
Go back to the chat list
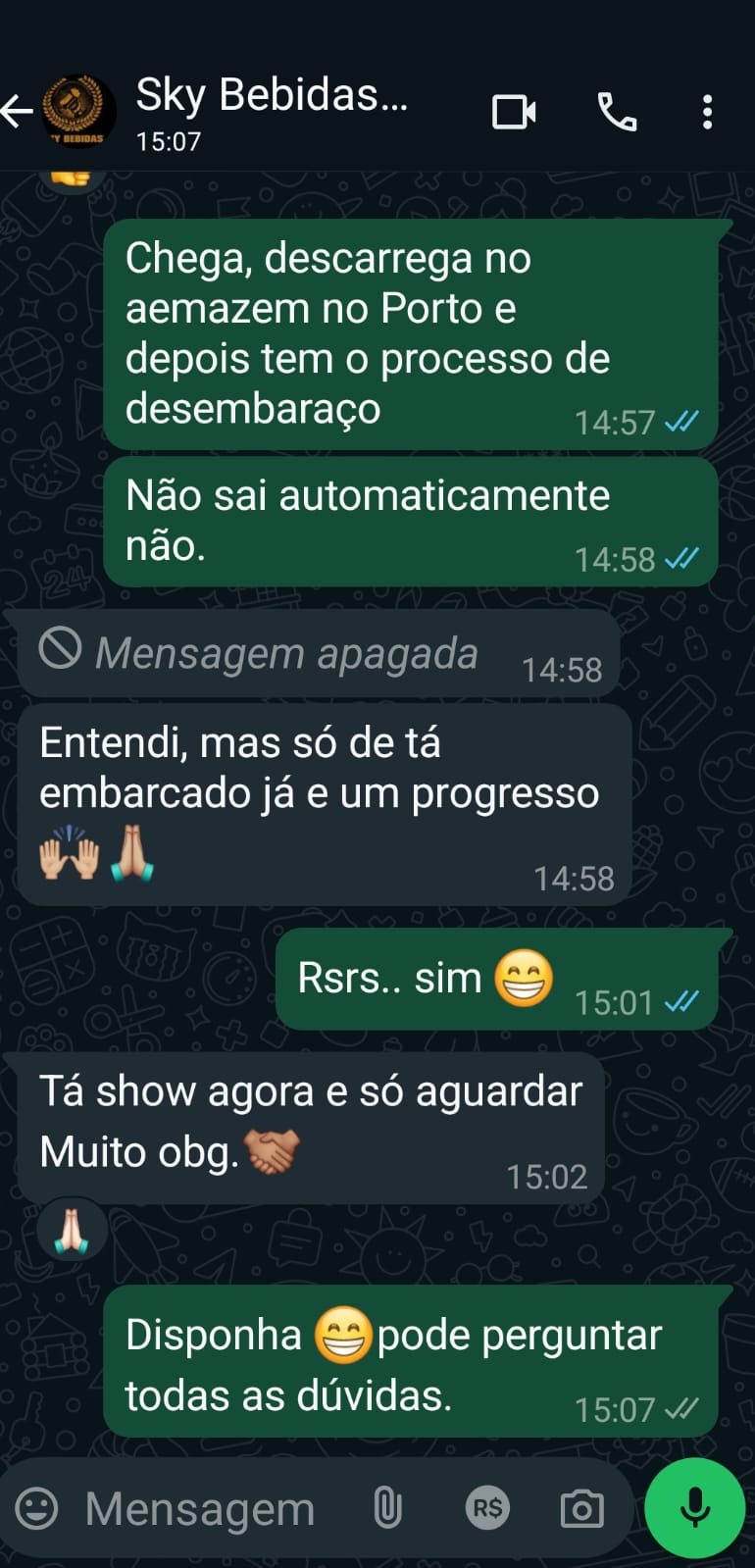coord(18,112)
